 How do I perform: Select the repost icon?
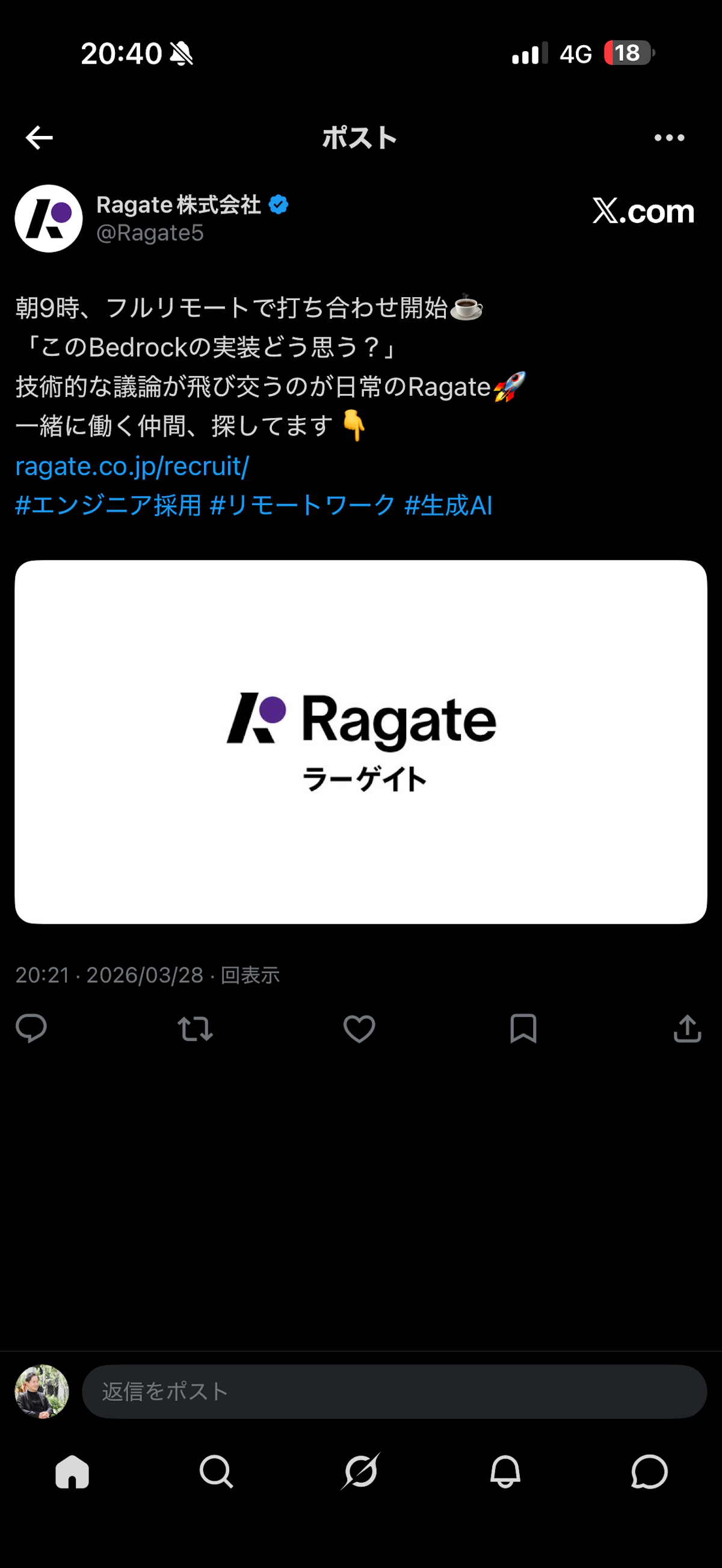pyautogui.click(x=195, y=1029)
